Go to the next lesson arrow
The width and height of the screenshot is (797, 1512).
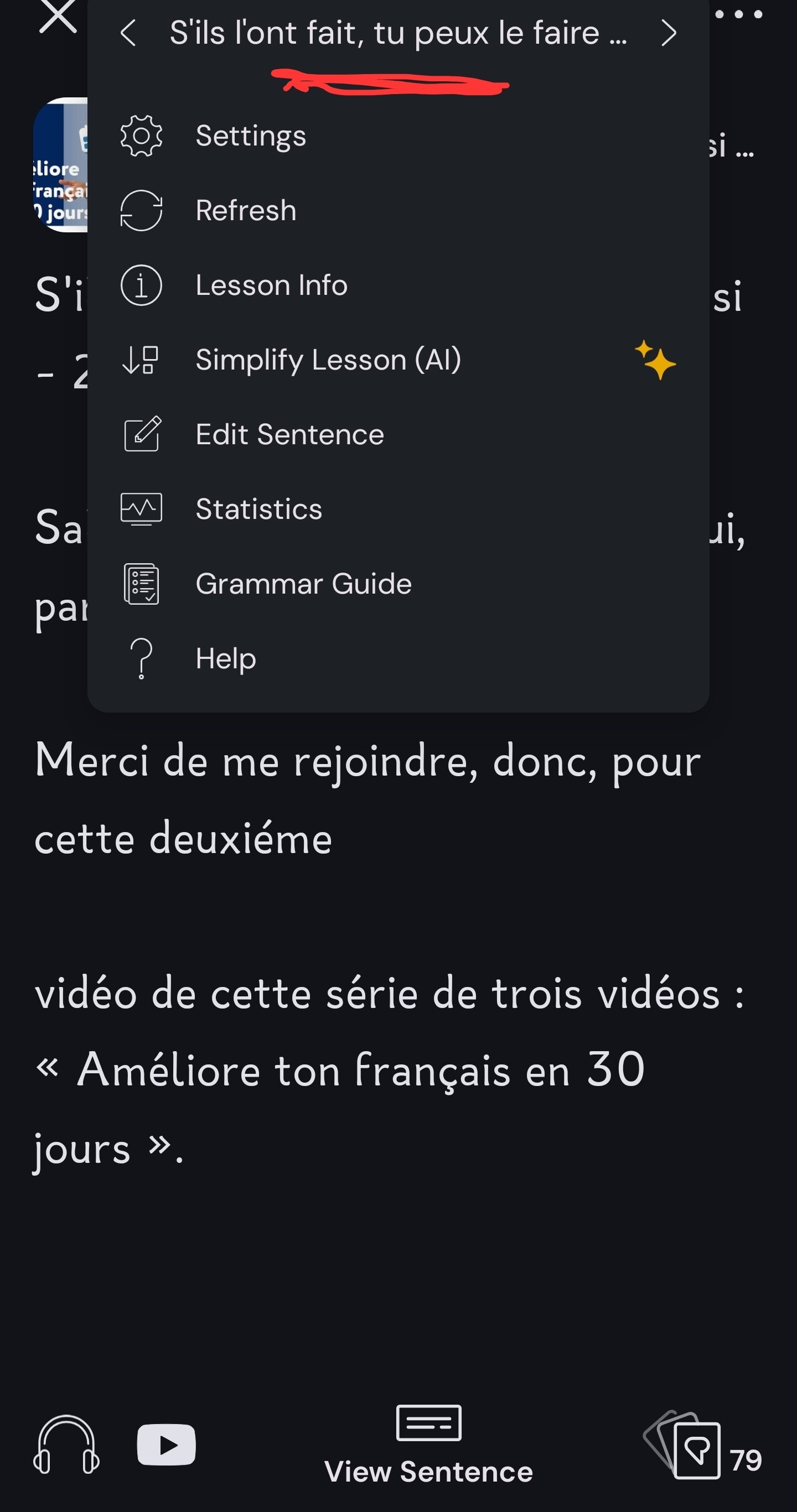(x=669, y=33)
